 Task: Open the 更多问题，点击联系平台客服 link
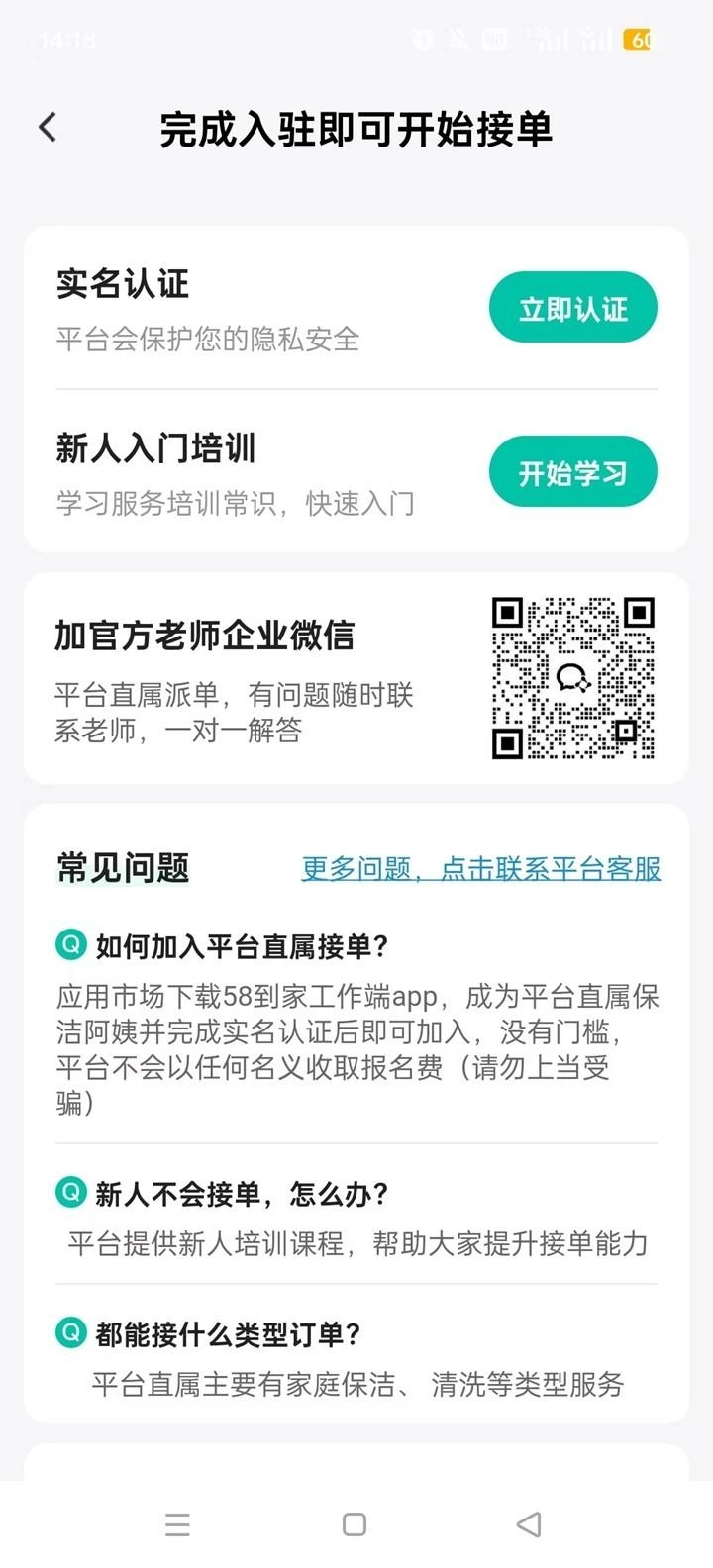(x=481, y=869)
